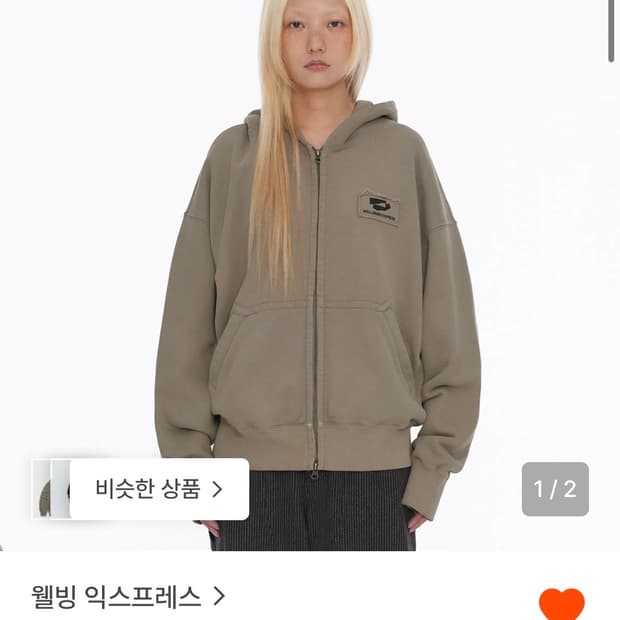Screen dimensions: 620x620
Task: Open the 웰빙 익스프레스 brand page
Action: coord(129,597)
